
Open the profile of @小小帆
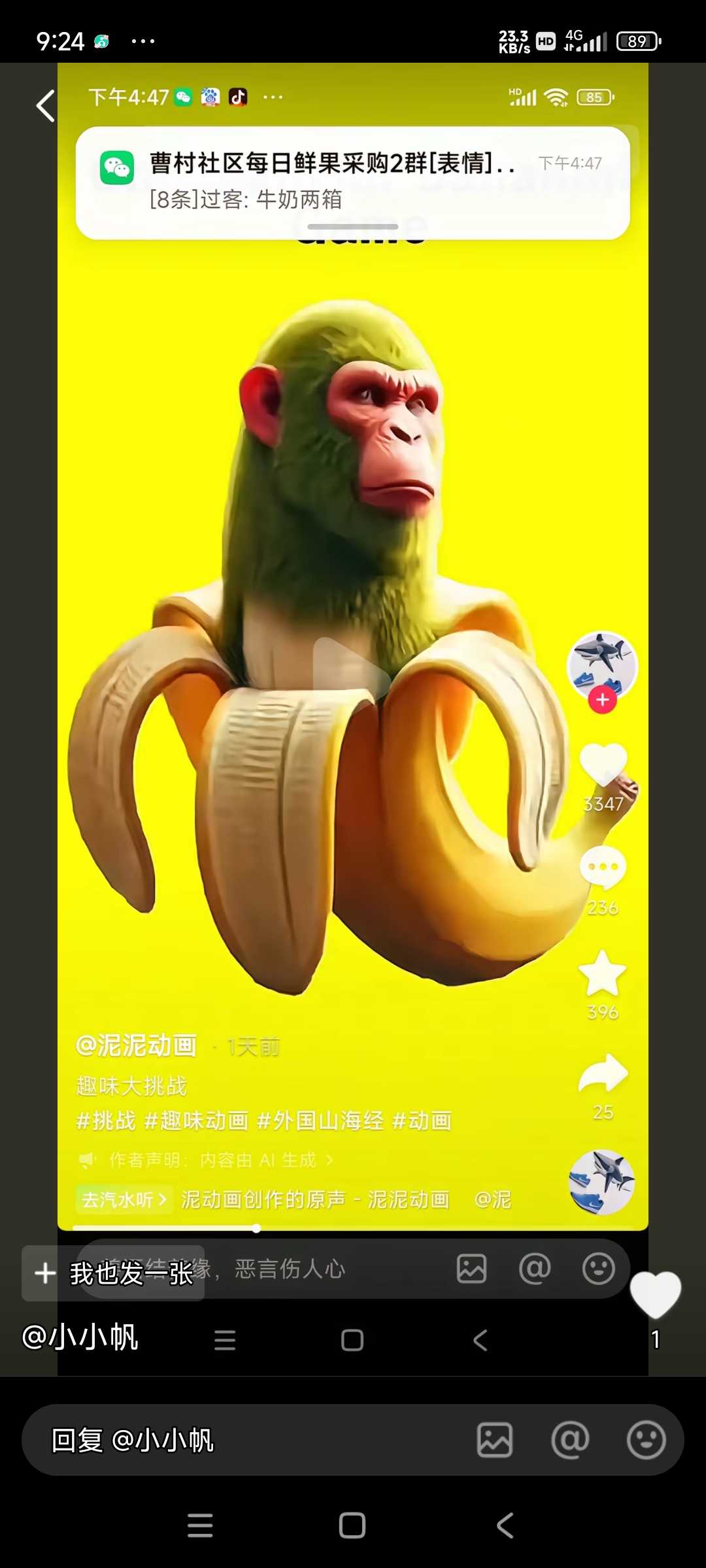pos(80,1337)
